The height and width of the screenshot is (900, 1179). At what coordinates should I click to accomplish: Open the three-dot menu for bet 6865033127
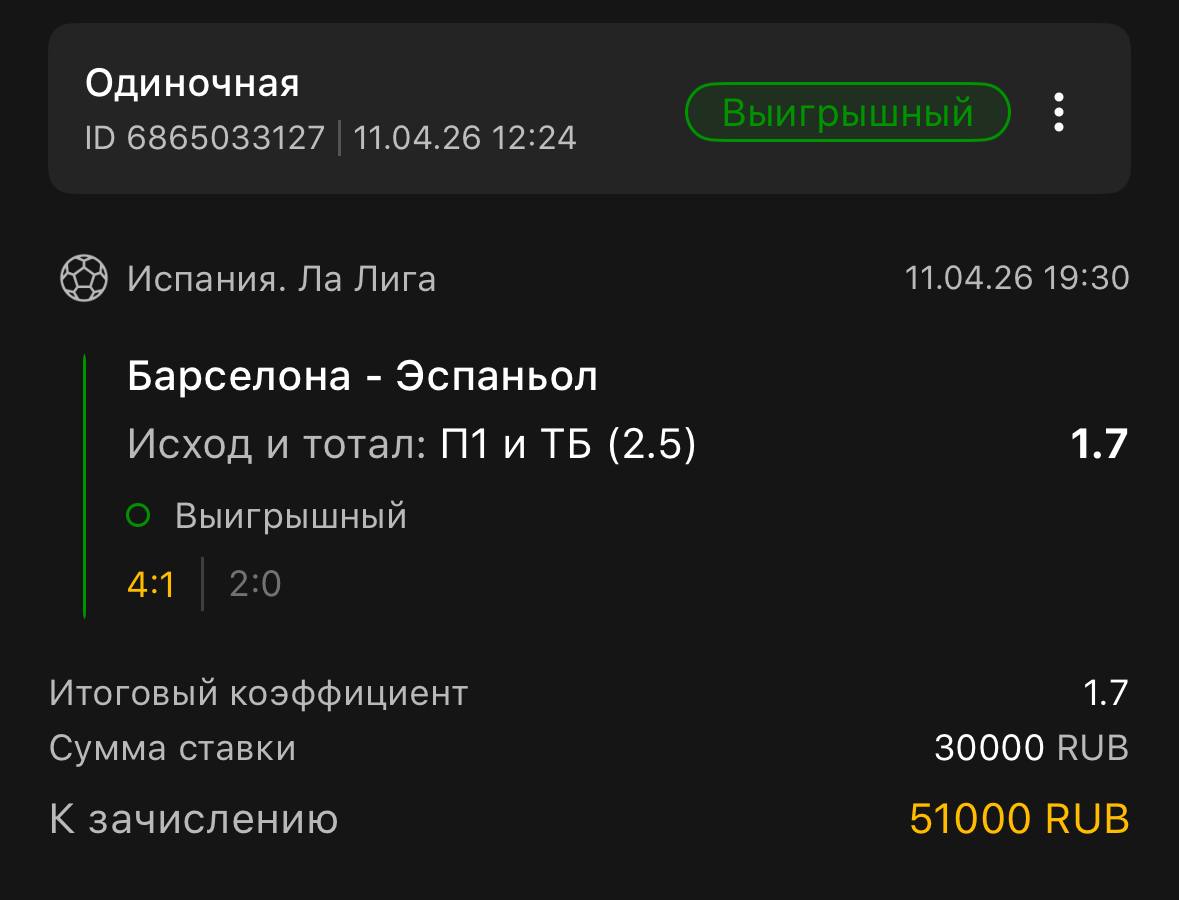tap(1059, 113)
